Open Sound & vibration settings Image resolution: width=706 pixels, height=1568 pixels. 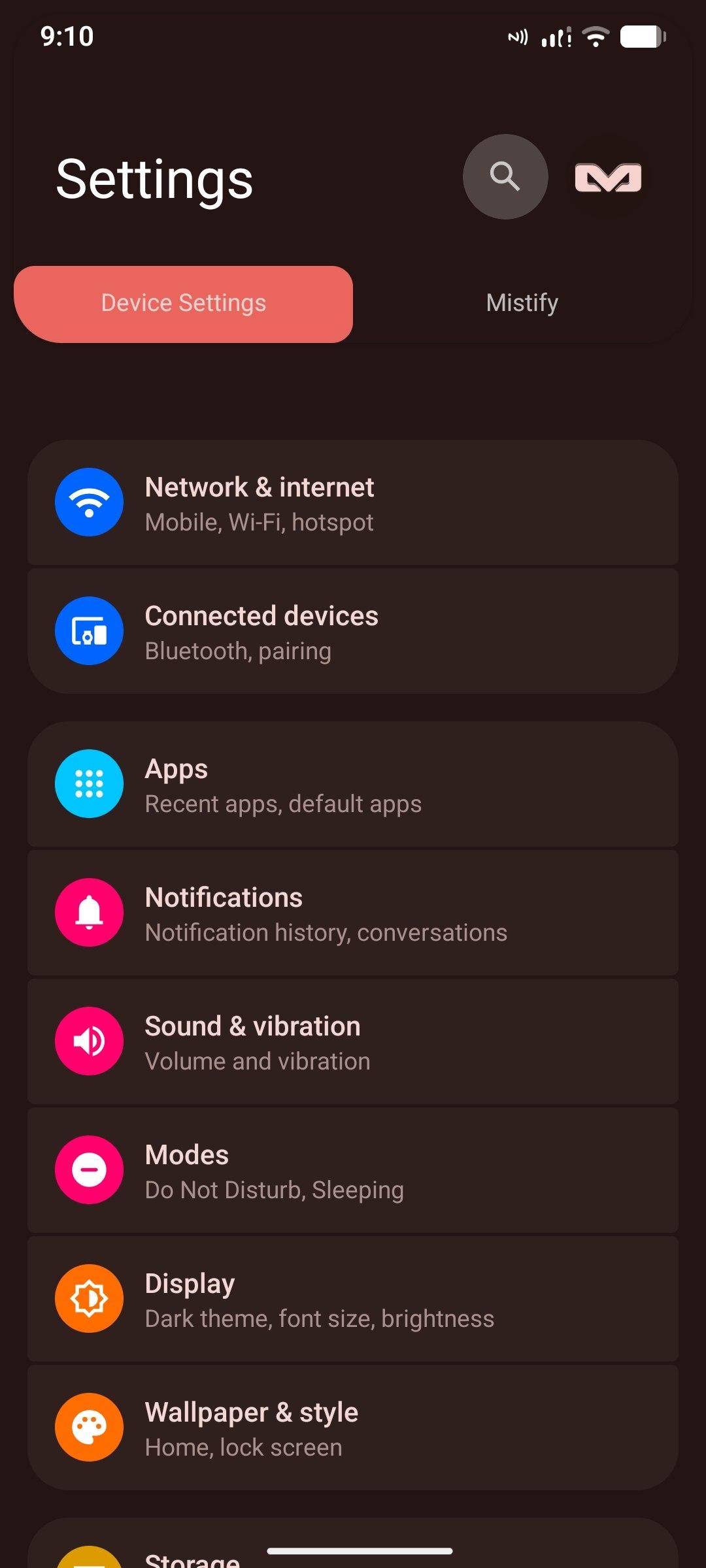[353, 1041]
